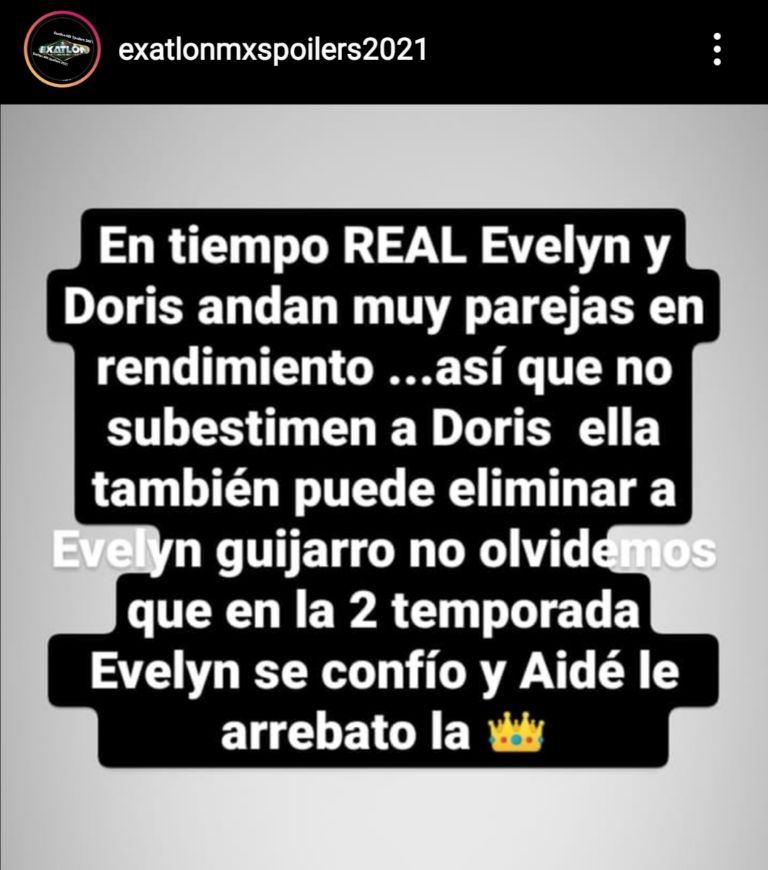Open exatlonmxspoilers2021 profile picture
Screen dimensions: 768x870
[x=61, y=49]
